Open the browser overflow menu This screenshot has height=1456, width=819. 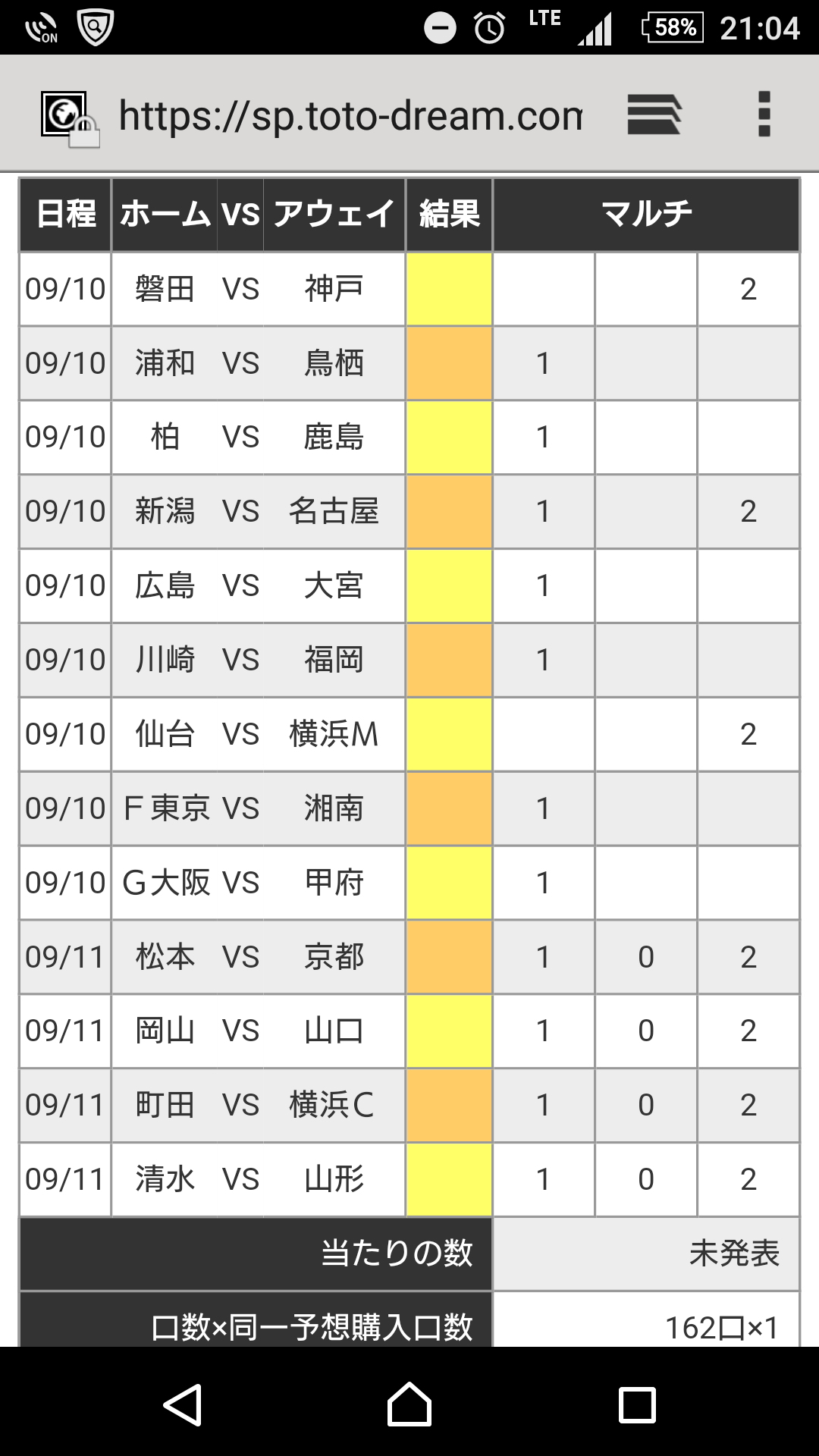click(x=764, y=115)
